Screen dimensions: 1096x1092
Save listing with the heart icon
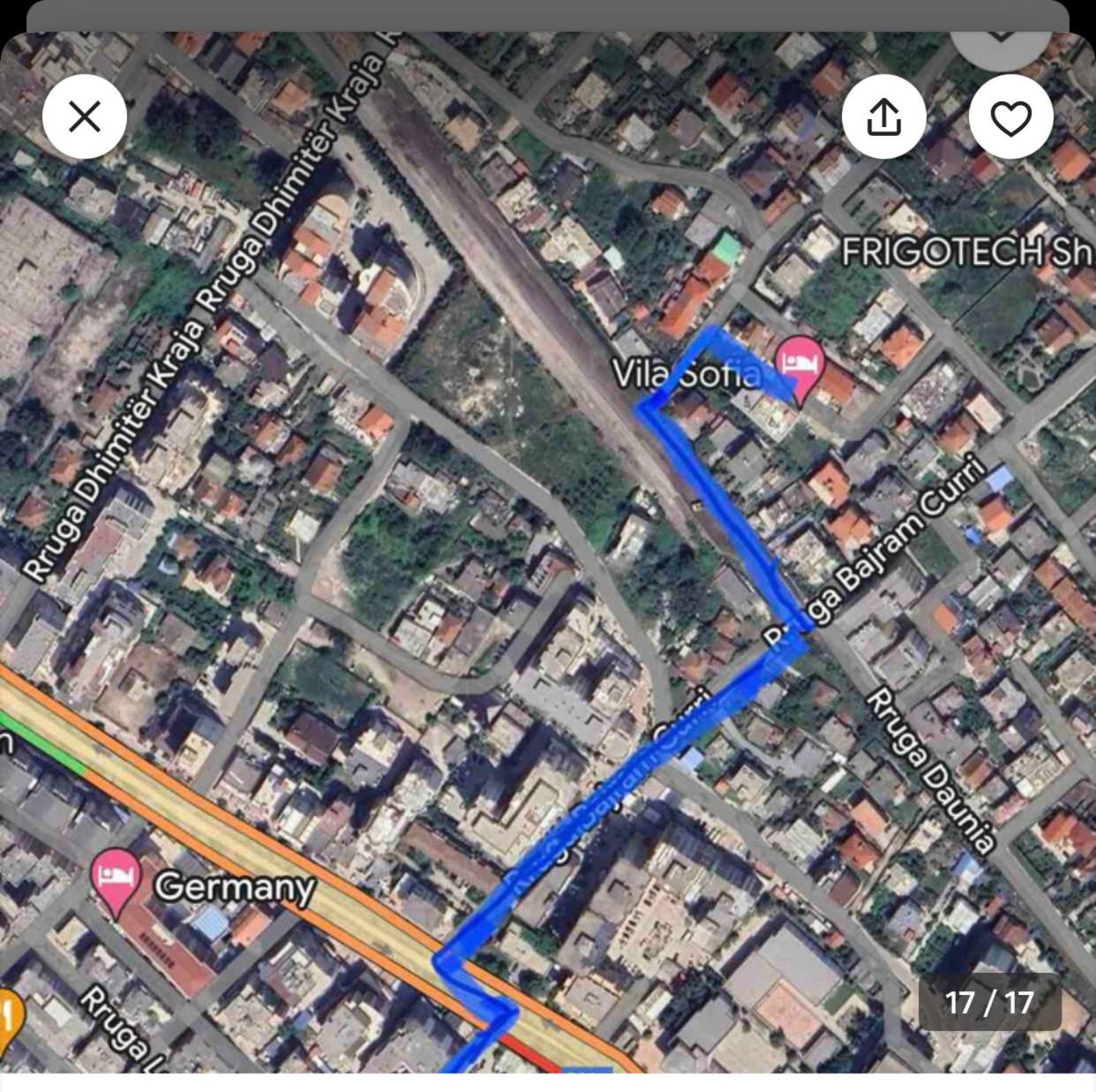1010,117
